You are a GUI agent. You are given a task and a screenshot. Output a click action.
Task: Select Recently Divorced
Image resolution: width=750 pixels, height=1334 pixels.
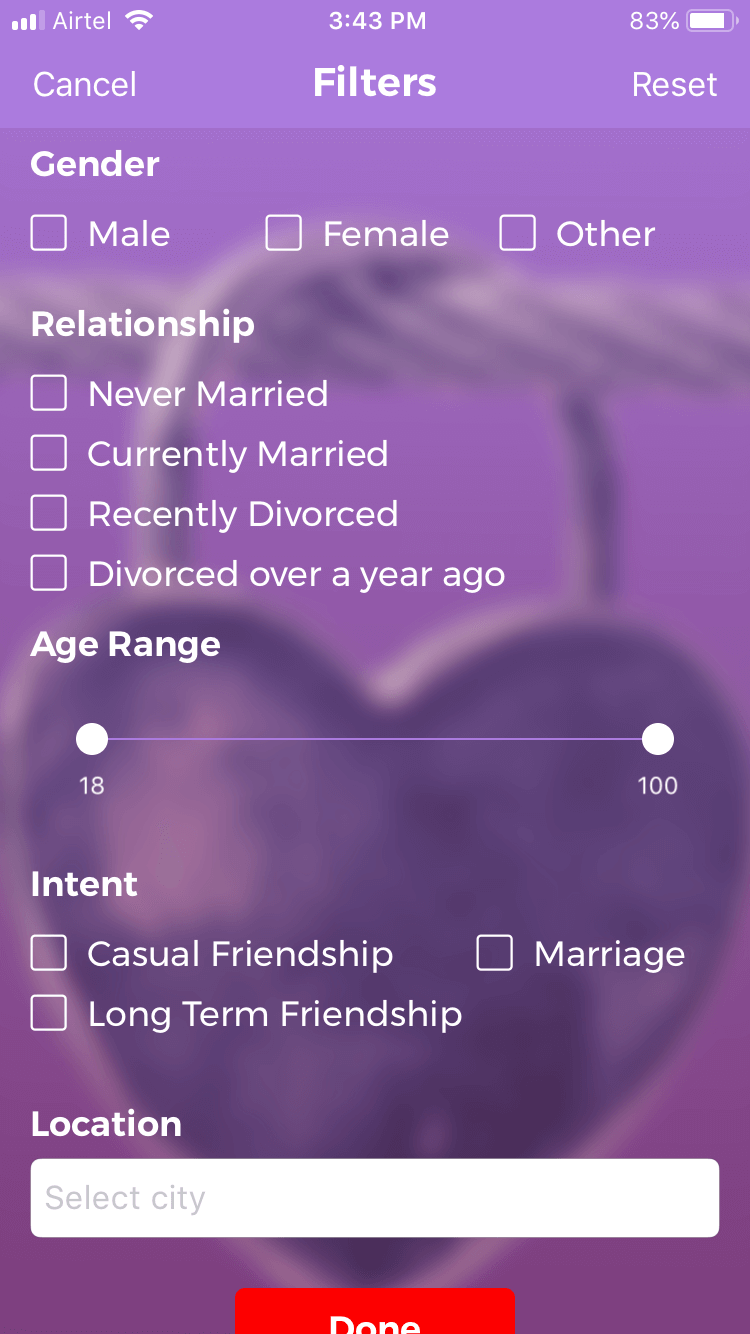(x=49, y=514)
